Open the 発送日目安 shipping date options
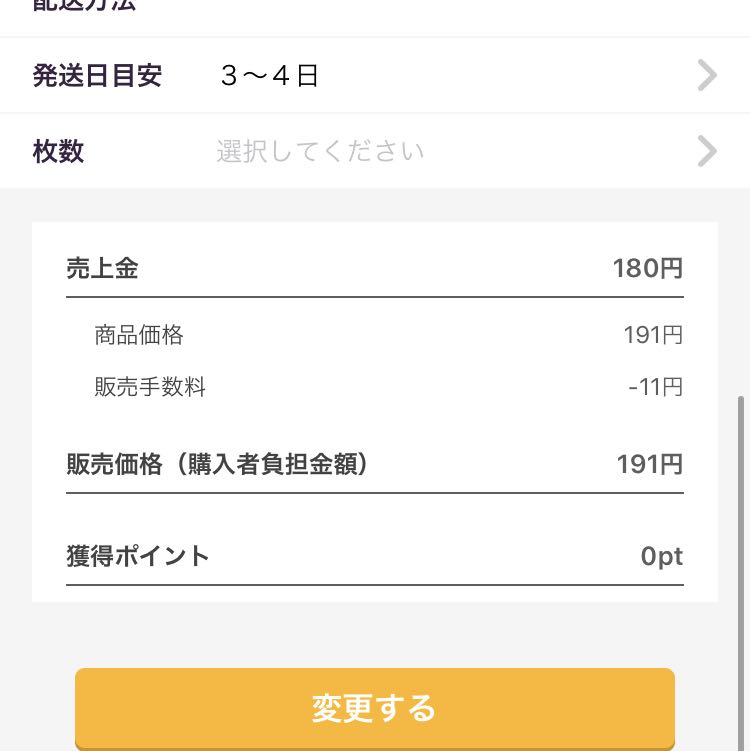 [375, 75]
